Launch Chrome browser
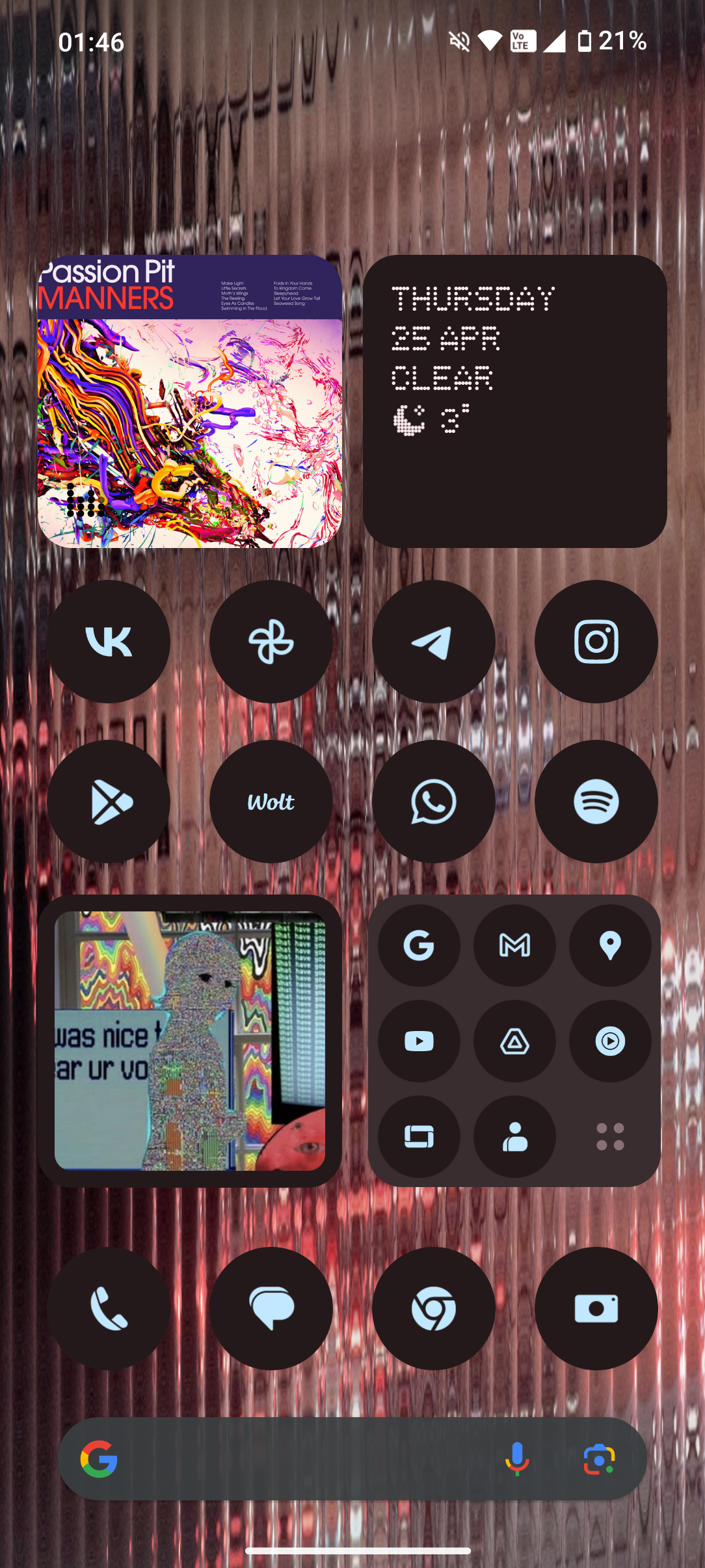Screen dimensions: 705x1568 point(434,1309)
